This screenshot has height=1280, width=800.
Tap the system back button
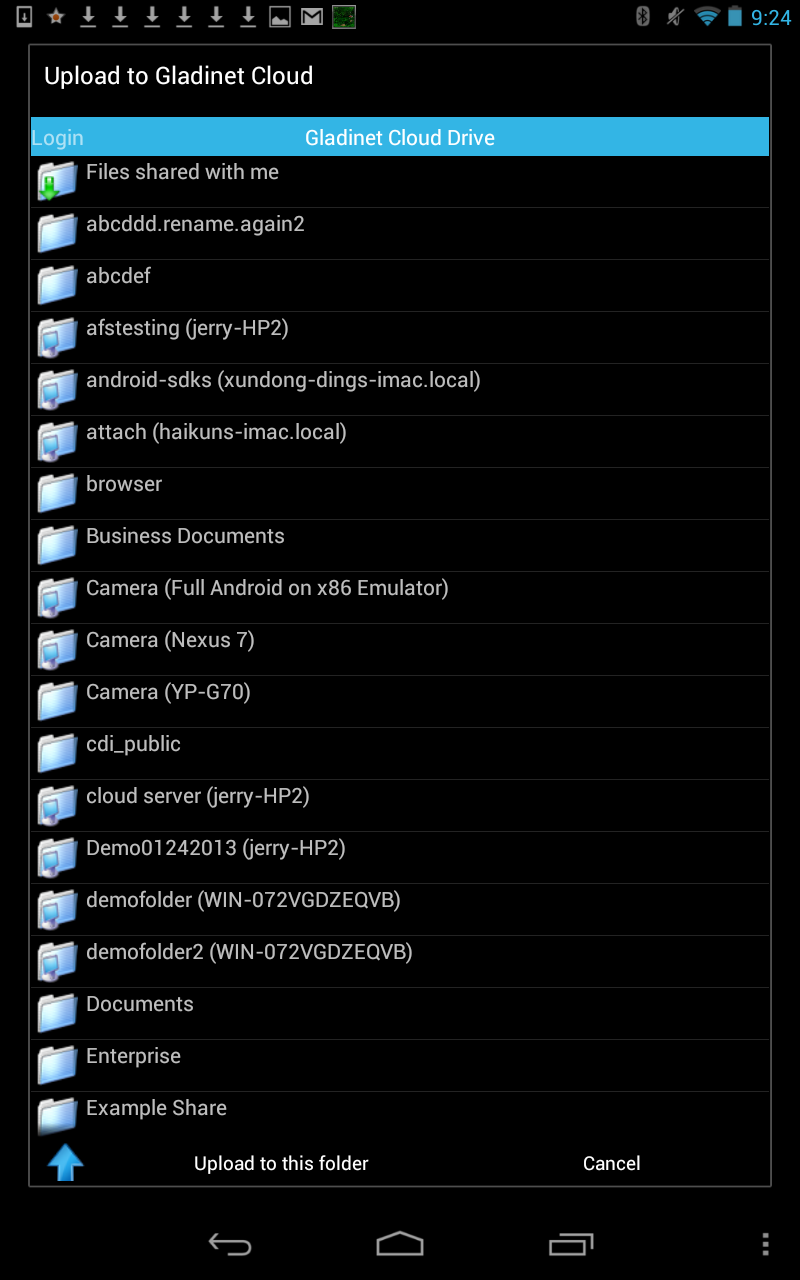[x=230, y=1243]
